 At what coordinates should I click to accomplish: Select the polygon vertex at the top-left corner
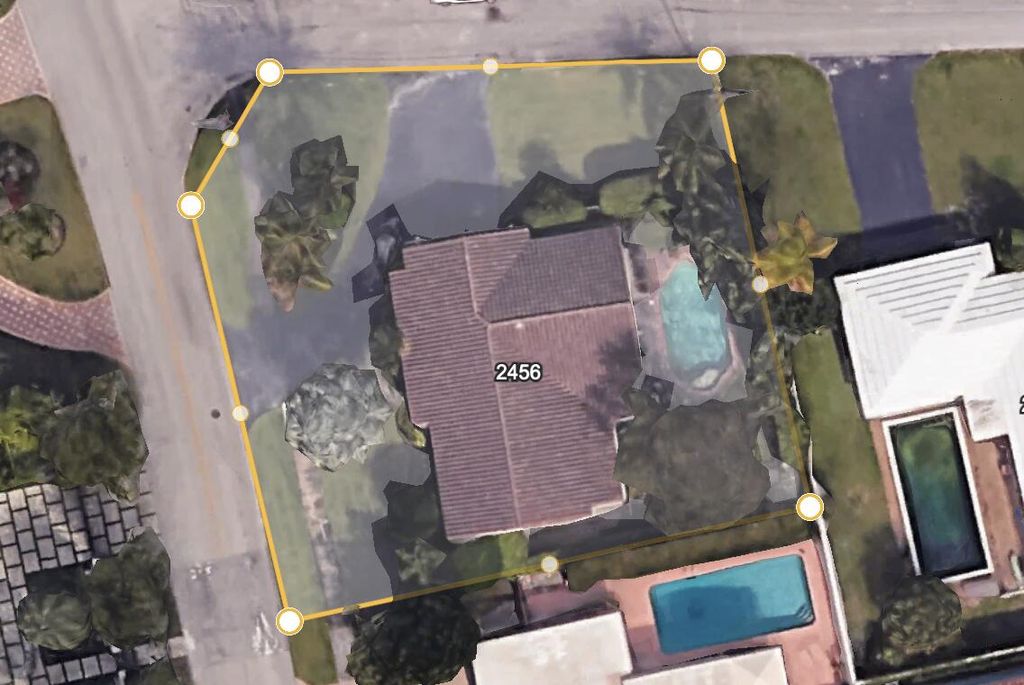270,72
